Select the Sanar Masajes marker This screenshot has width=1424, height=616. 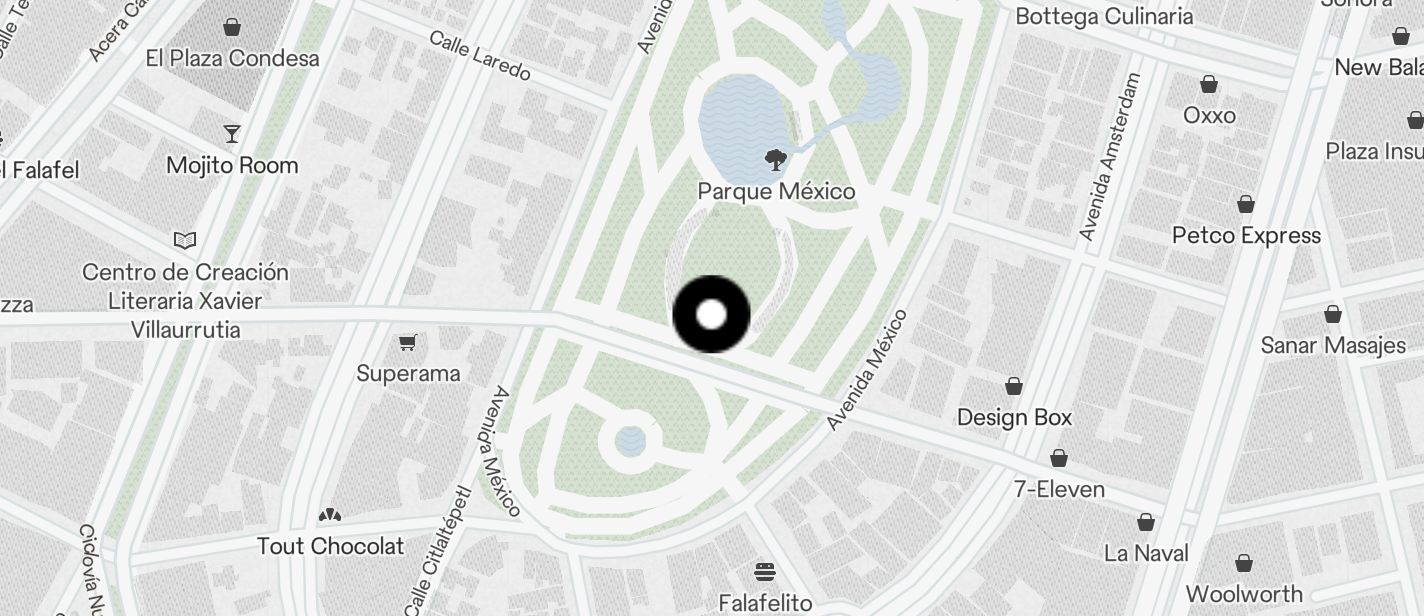coord(1333,315)
